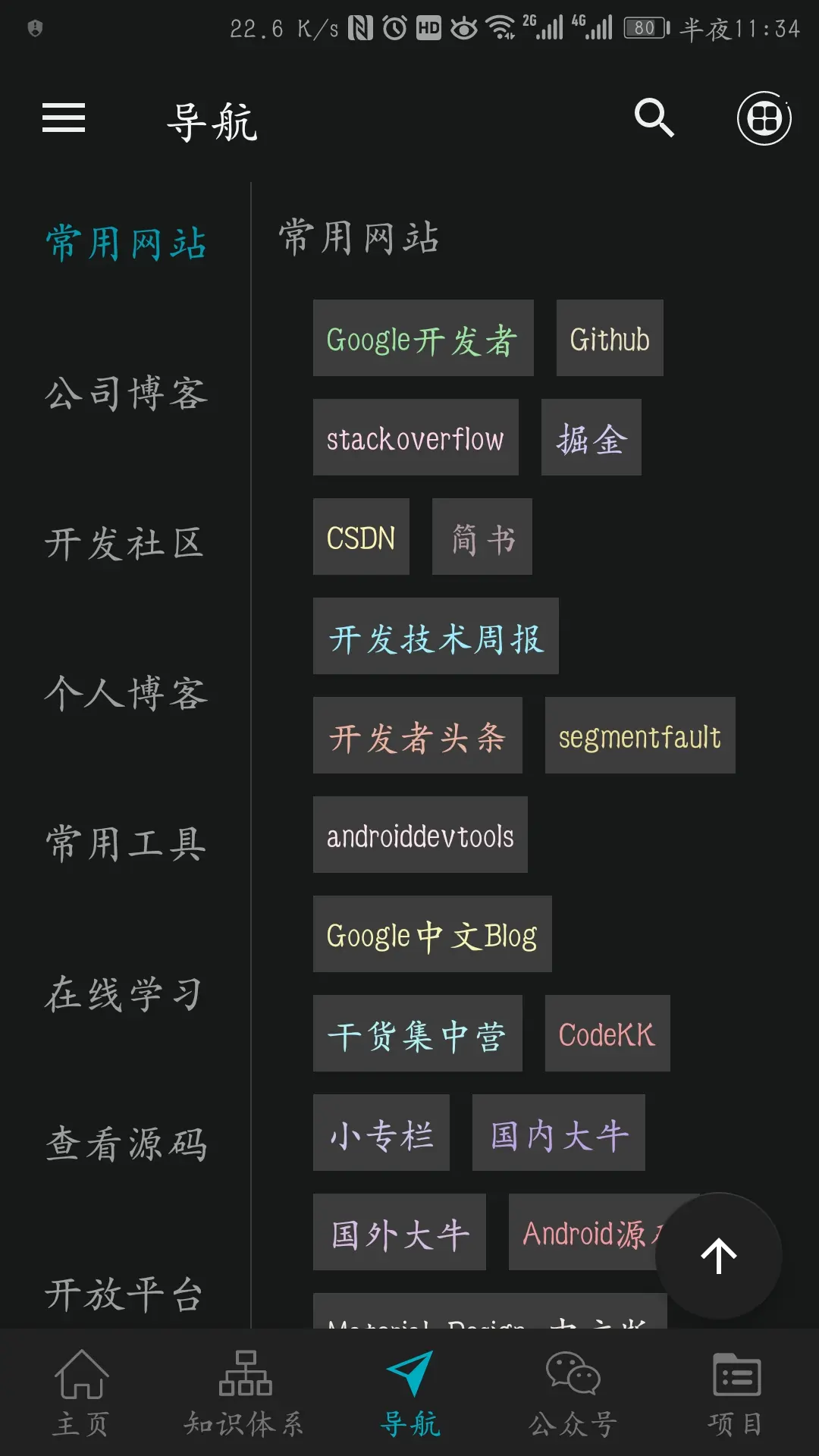Choose 常用工具 in the left list
The width and height of the screenshot is (819, 1456).
(x=126, y=845)
